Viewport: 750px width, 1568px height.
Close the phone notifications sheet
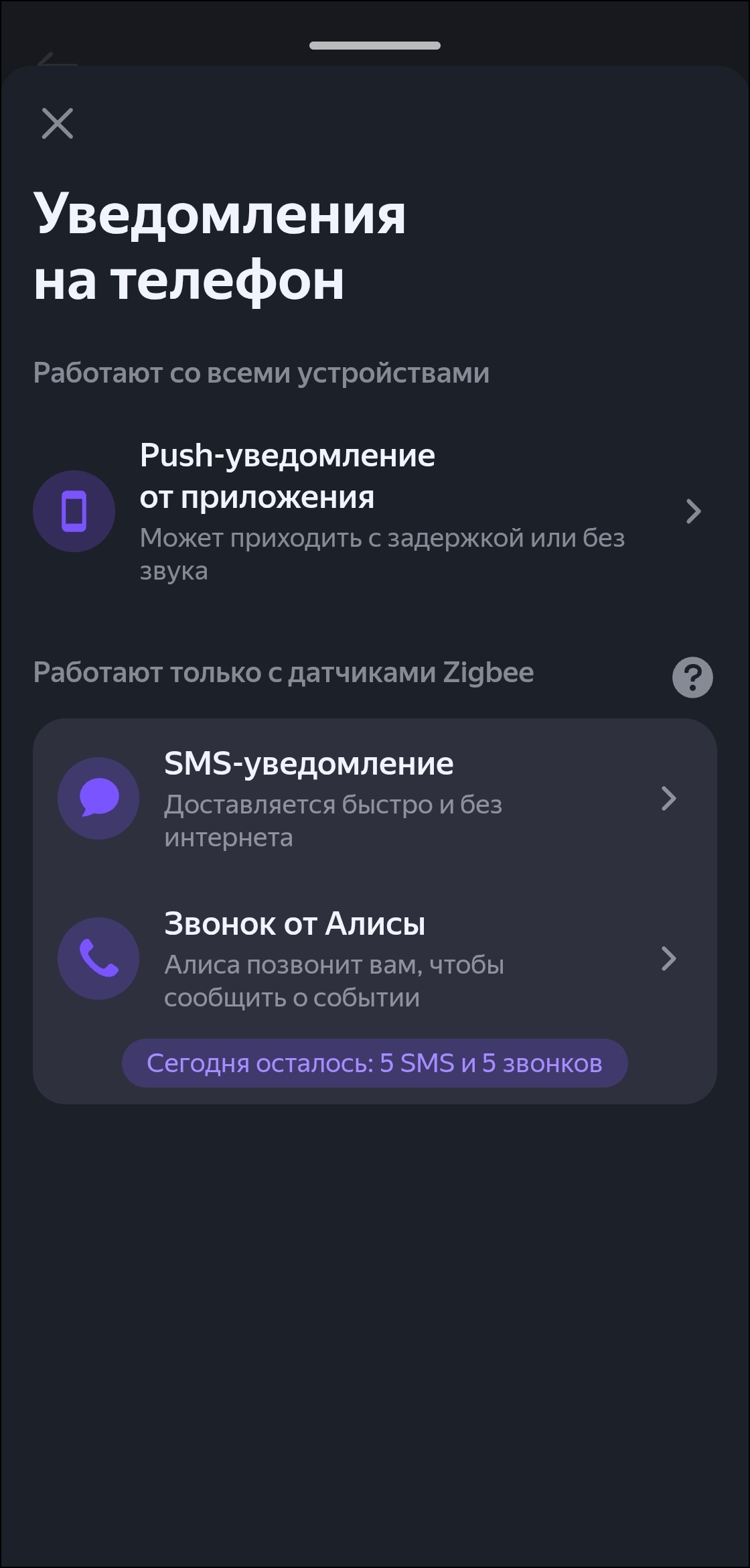click(x=58, y=123)
